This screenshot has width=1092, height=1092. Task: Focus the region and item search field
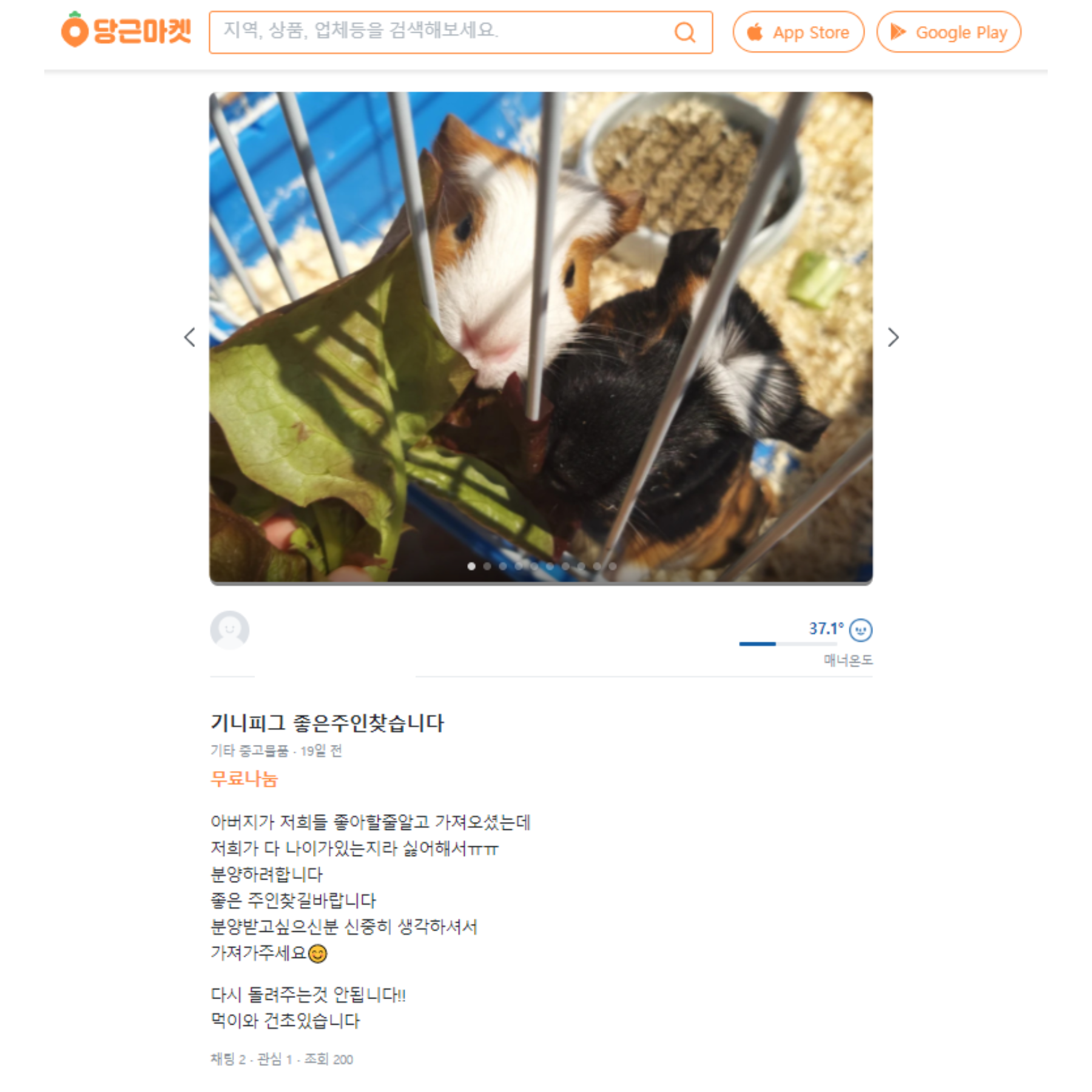coord(443,32)
